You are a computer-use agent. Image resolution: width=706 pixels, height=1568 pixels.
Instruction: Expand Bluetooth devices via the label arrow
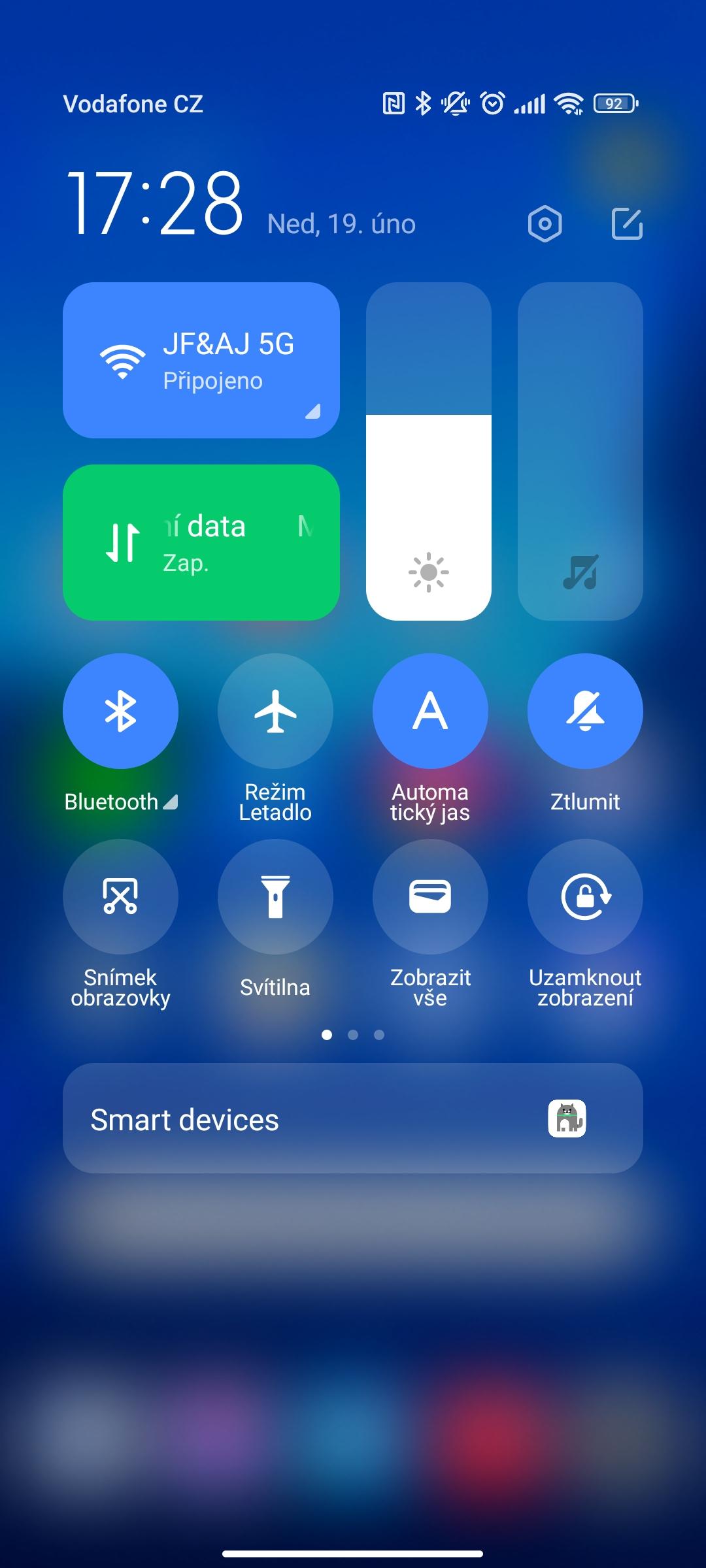[171, 802]
